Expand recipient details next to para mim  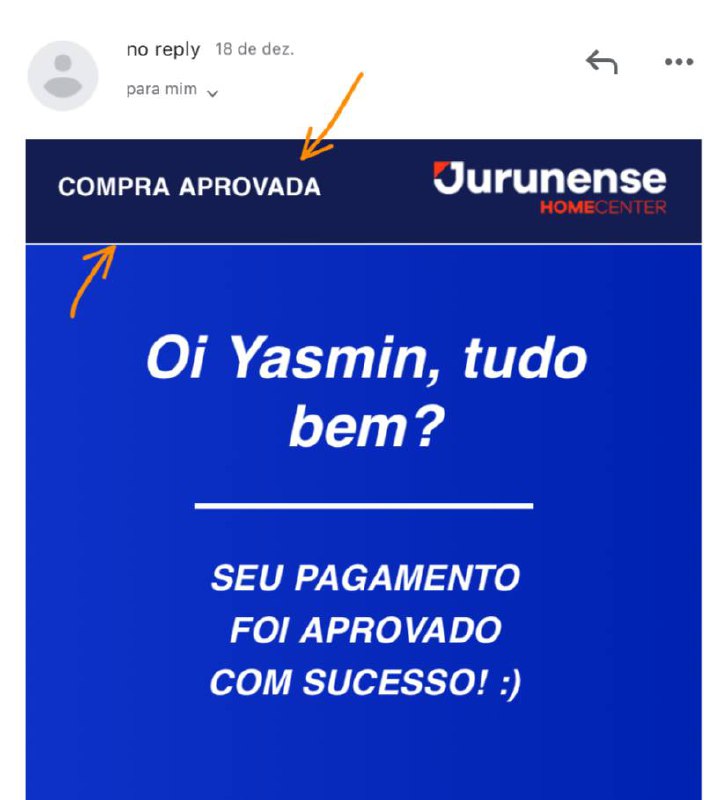211,92
